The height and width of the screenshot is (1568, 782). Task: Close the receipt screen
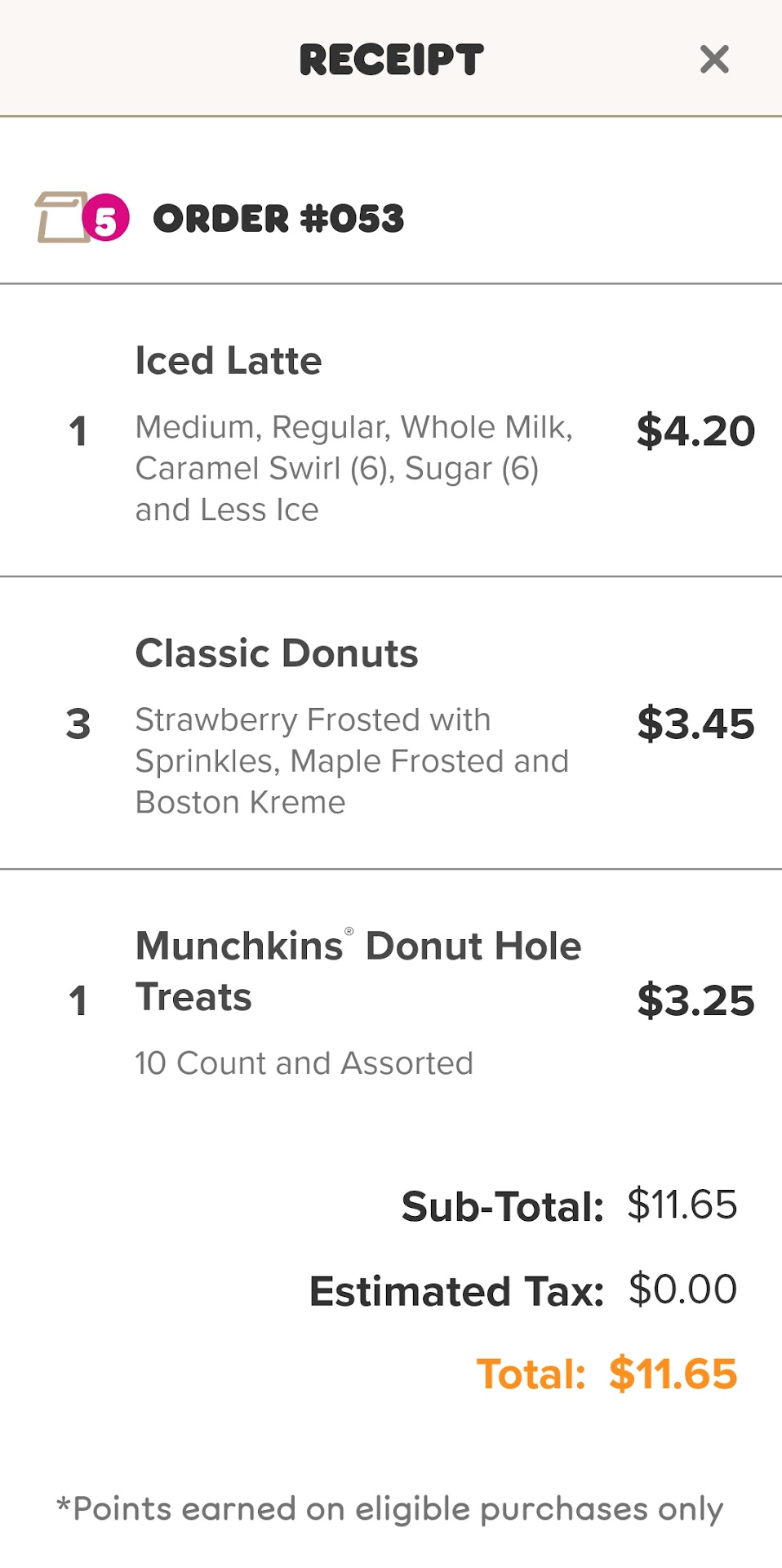pyautogui.click(x=714, y=59)
